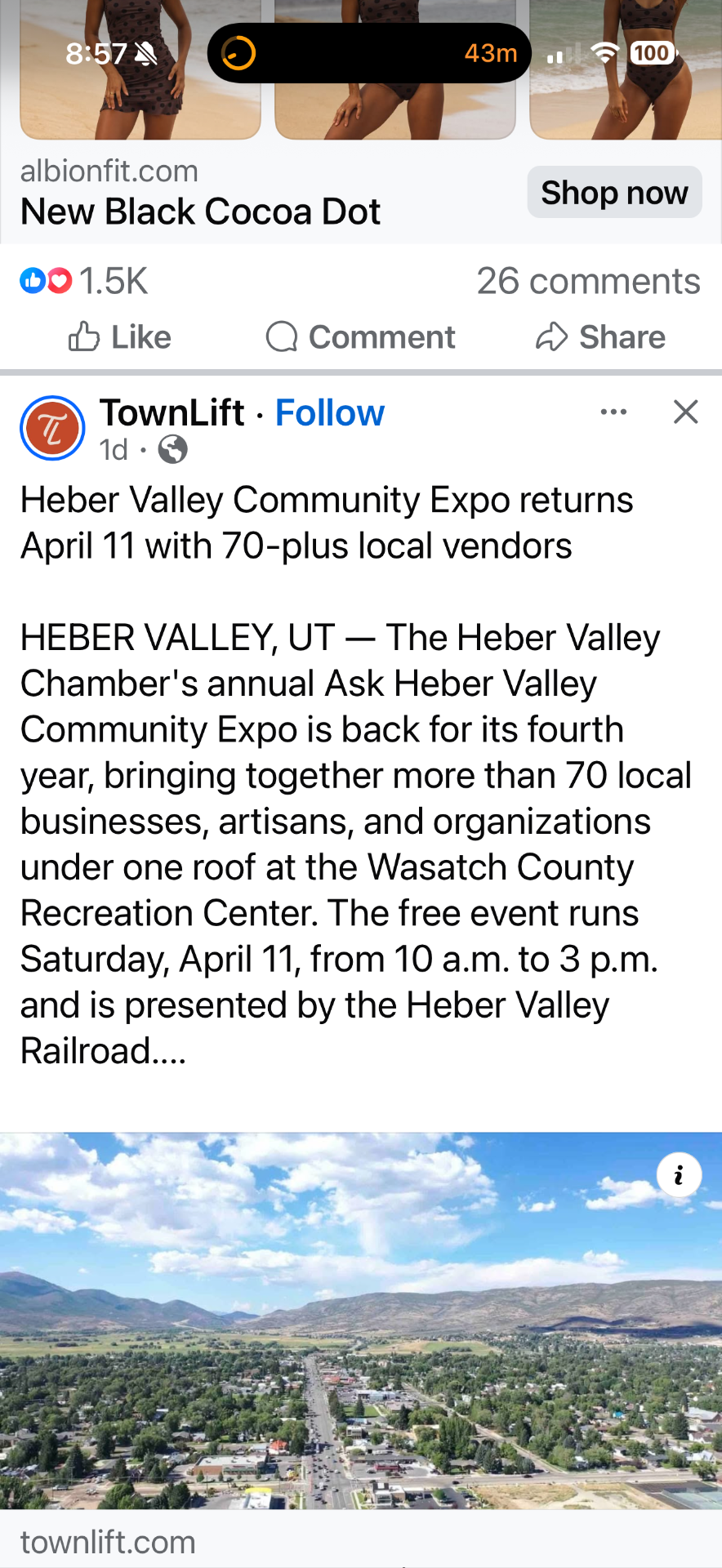Open the TownLift page name
Image resolution: width=722 pixels, height=1568 pixels.
click(172, 413)
